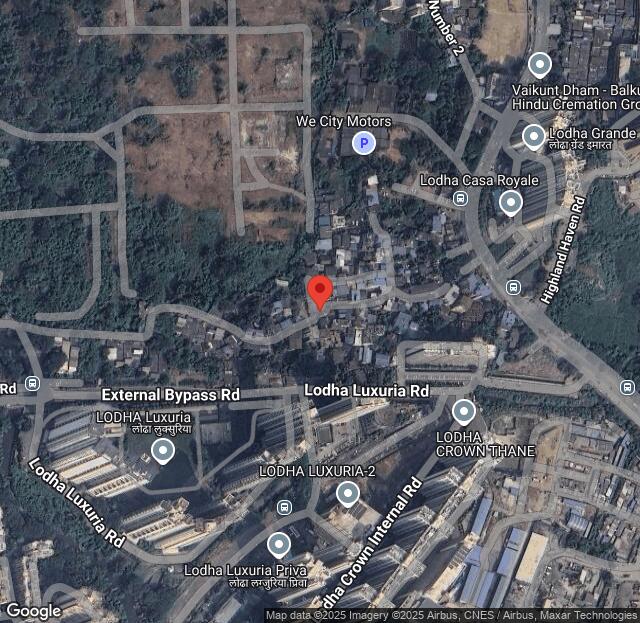Tap the red location pin marker
The height and width of the screenshot is (623, 640).
click(319, 292)
